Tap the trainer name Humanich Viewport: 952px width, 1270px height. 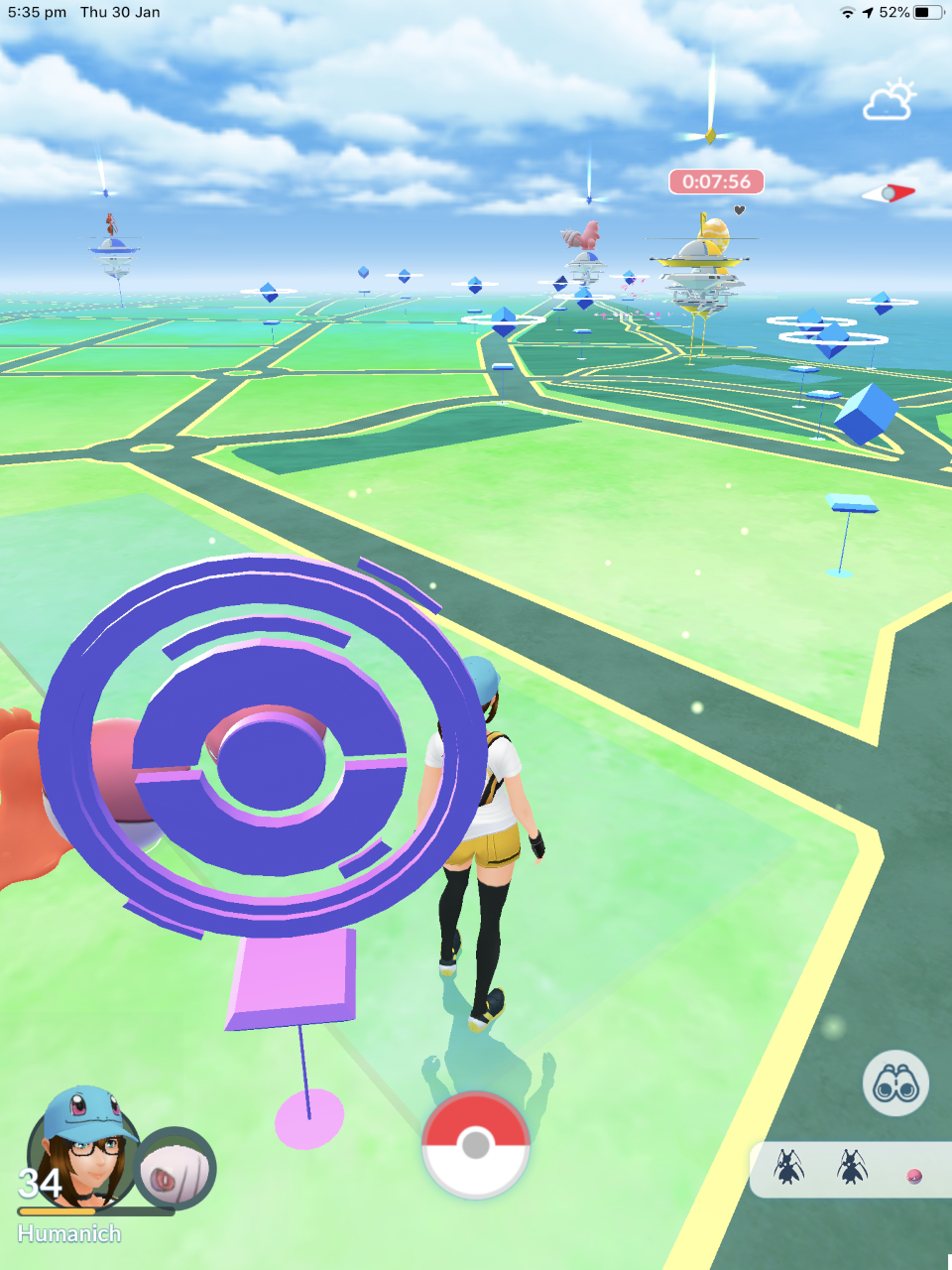(x=69, y=1233)
